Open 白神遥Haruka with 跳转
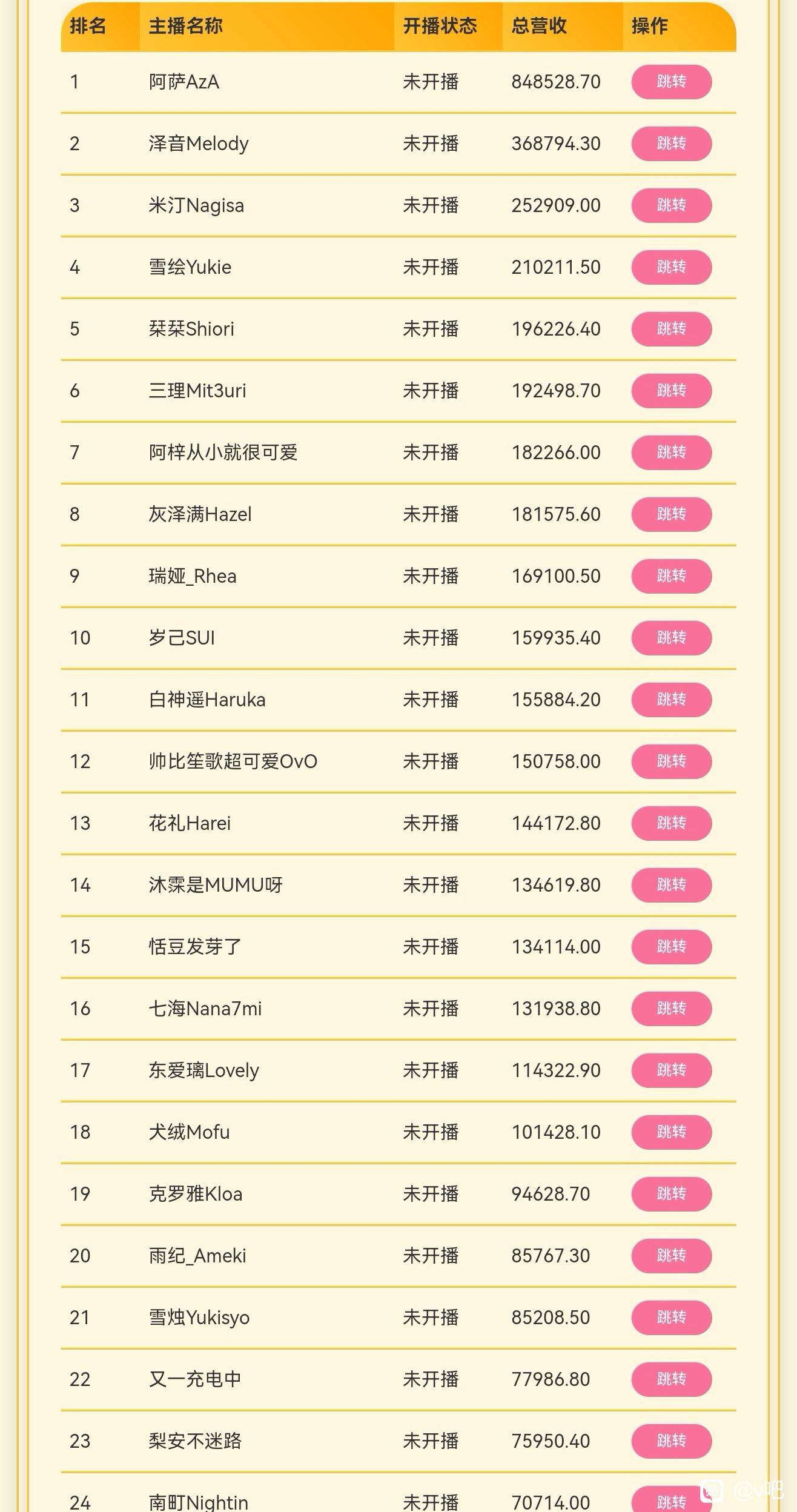 click(671, 700)
